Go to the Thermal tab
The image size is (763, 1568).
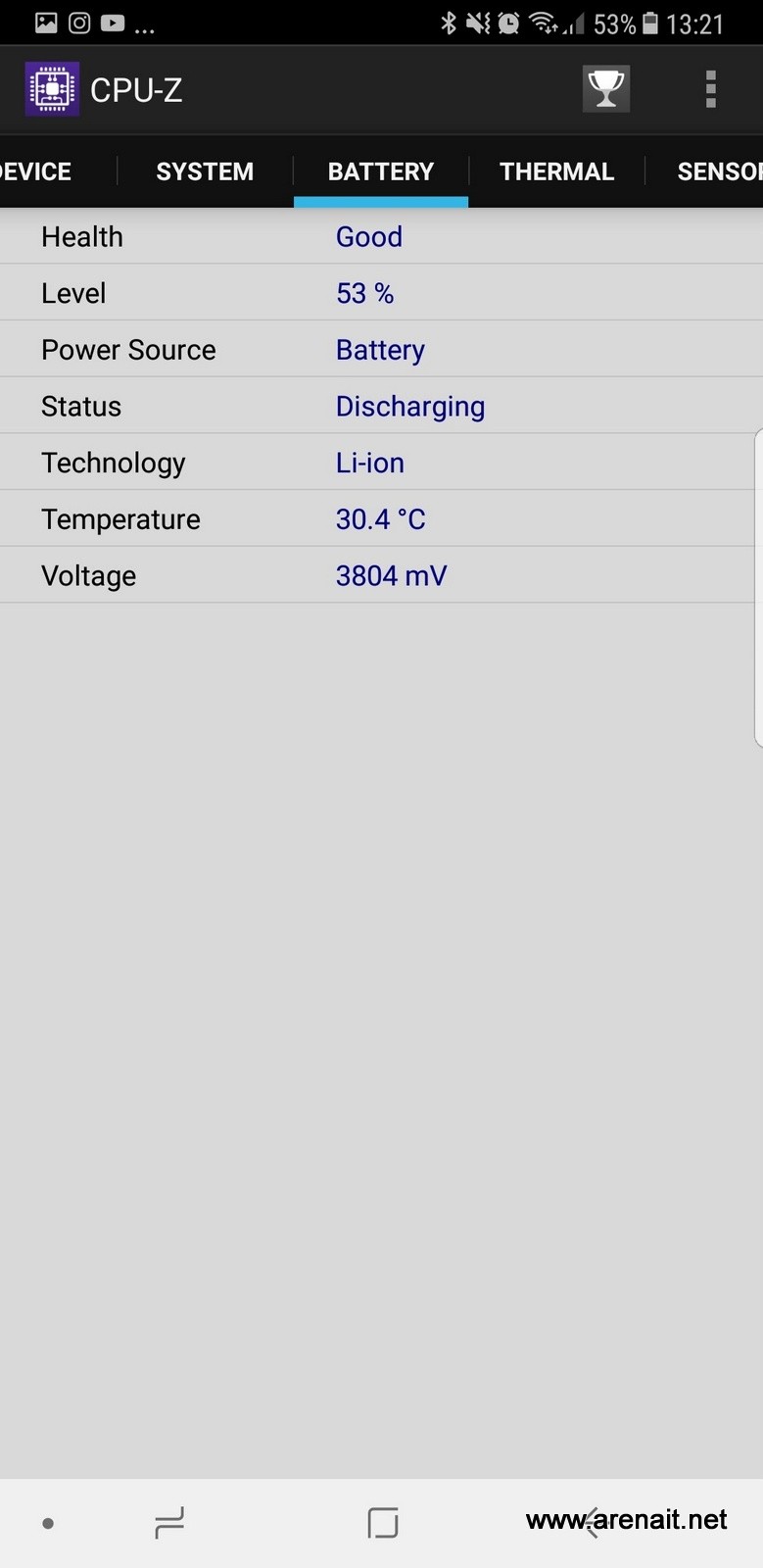pyautogui.click(x=556, y=171)
